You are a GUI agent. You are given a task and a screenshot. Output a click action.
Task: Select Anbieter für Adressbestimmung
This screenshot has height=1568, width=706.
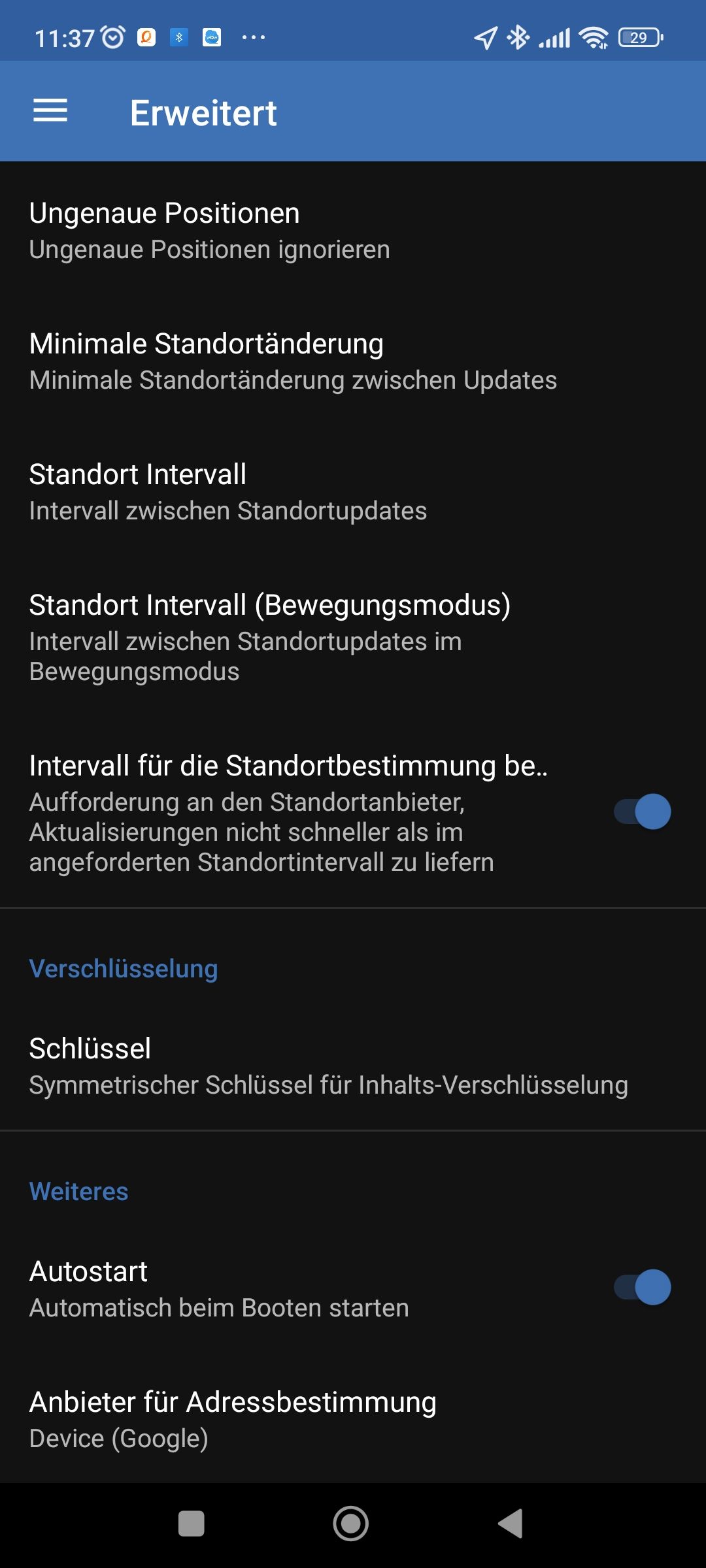tap(353, 1419)
